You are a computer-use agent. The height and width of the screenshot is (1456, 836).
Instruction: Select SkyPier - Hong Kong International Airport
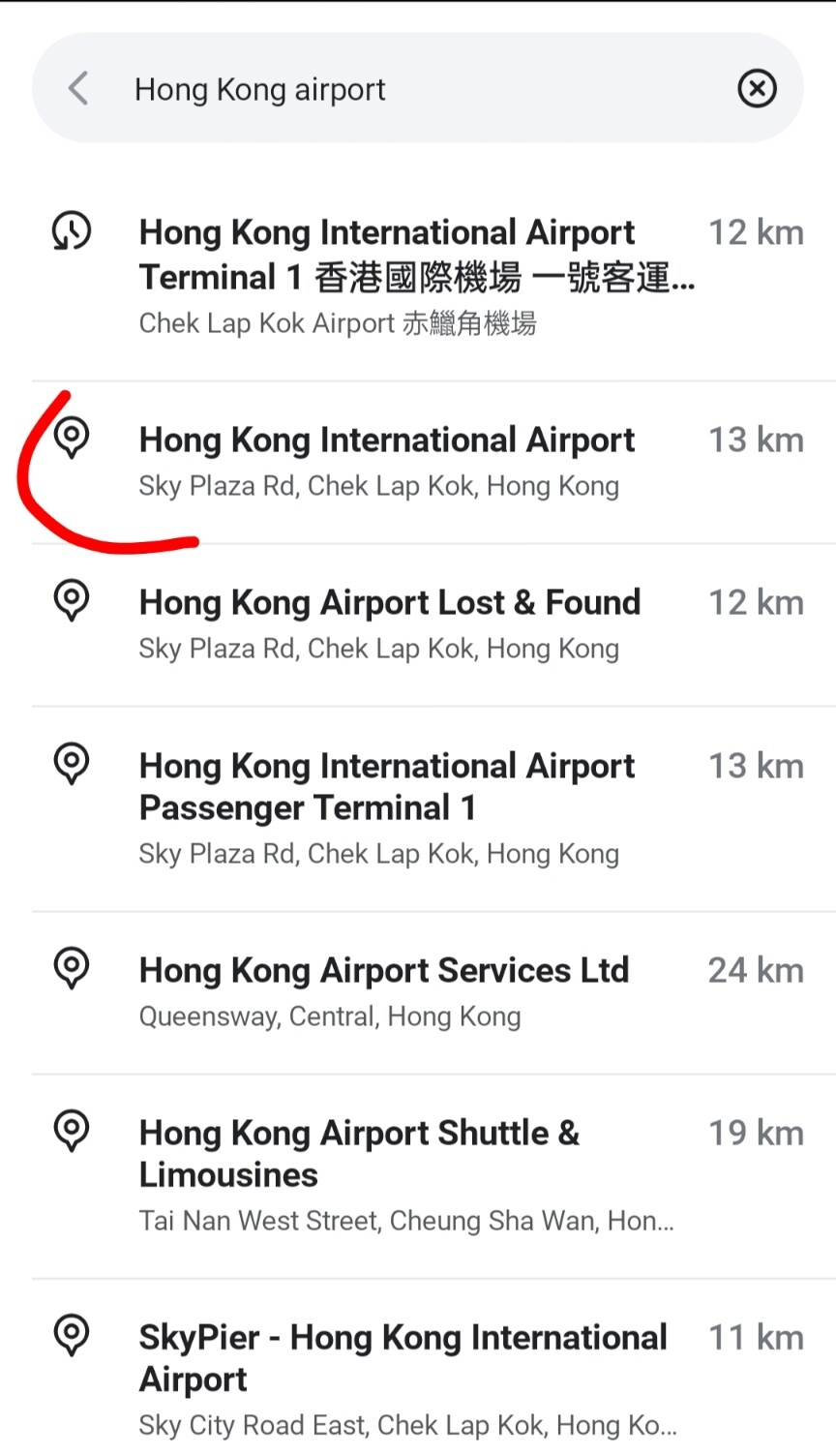[416, 1379]
